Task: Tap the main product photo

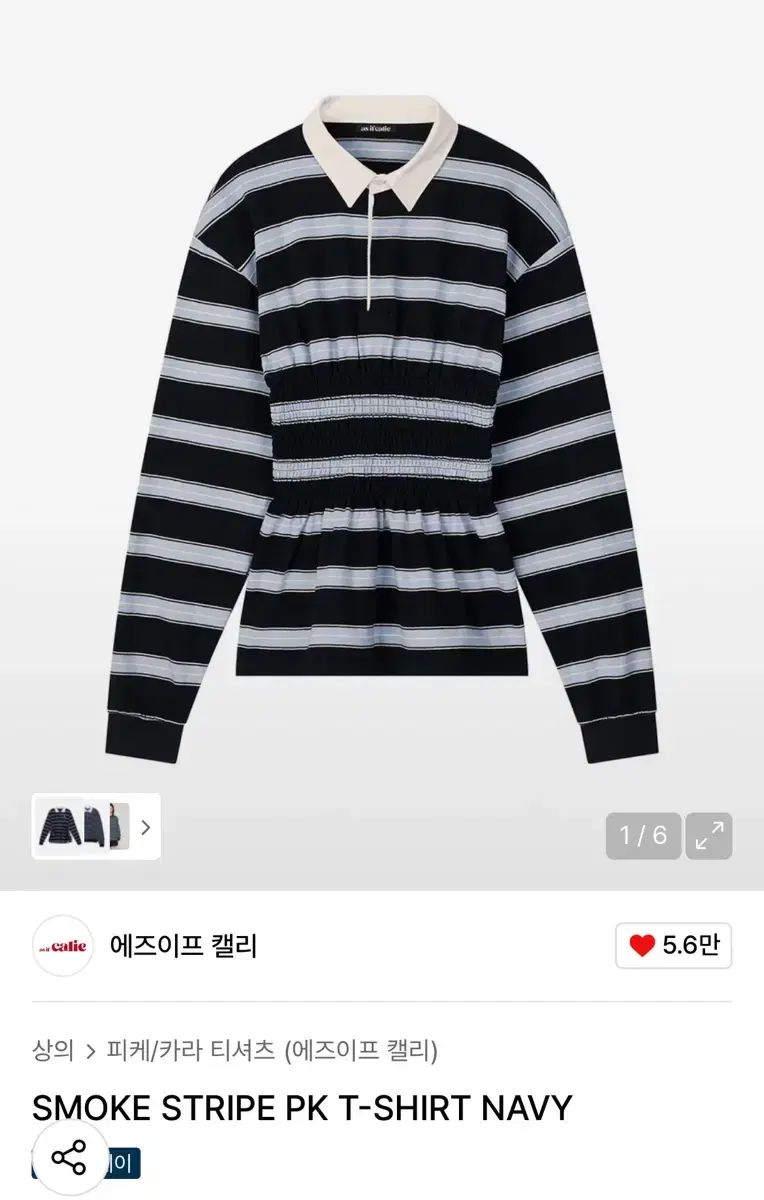Action: [382, 420]
